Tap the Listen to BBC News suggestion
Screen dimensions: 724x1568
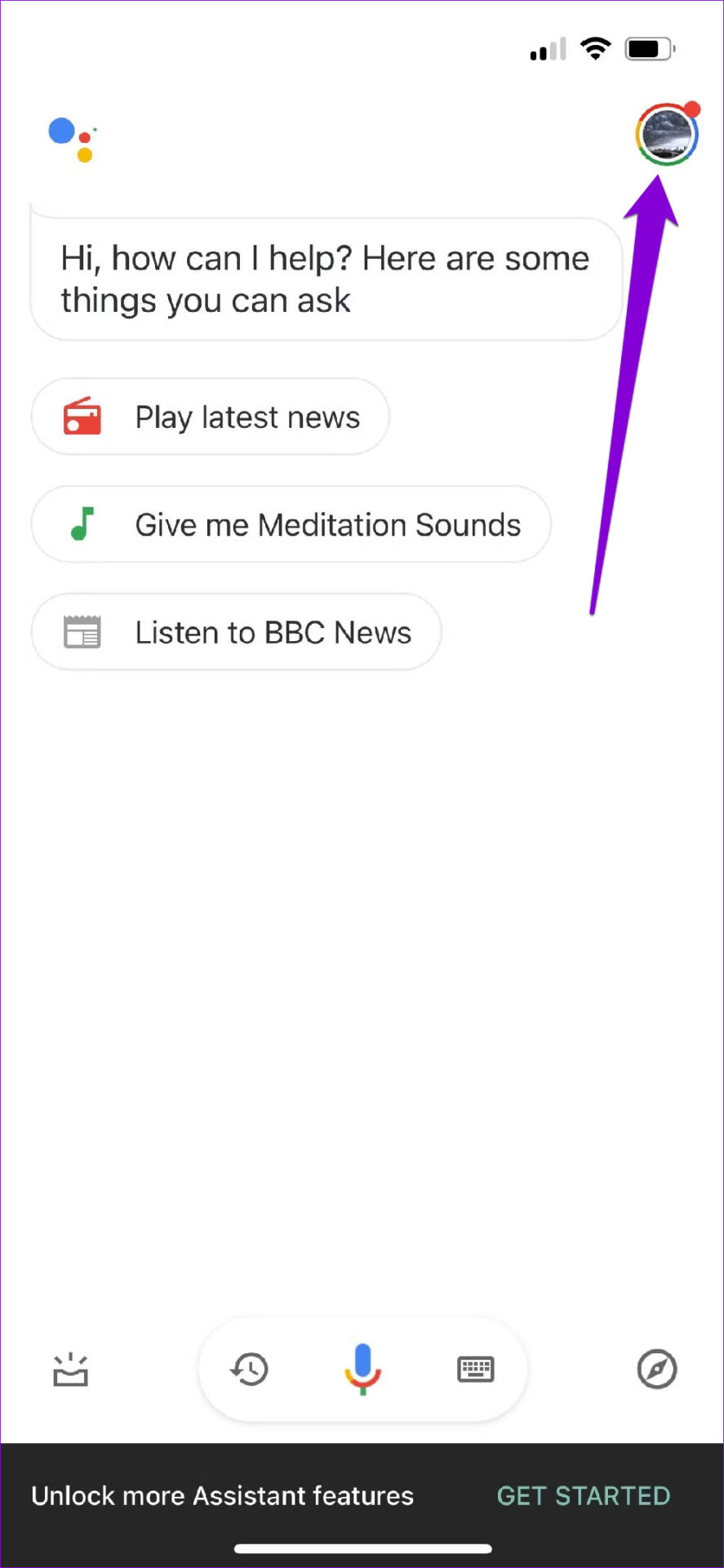pos(236,632)
